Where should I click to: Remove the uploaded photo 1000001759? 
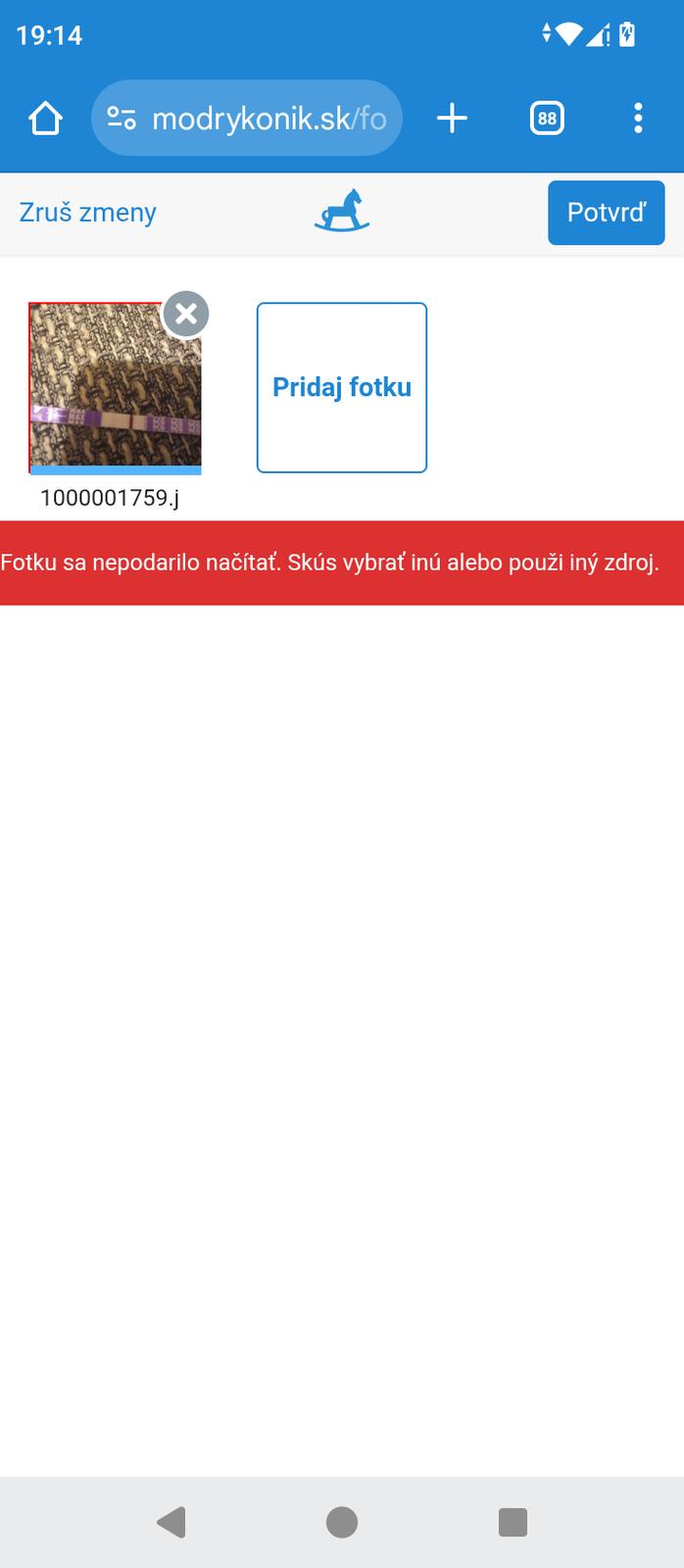[x=185, y=315]
